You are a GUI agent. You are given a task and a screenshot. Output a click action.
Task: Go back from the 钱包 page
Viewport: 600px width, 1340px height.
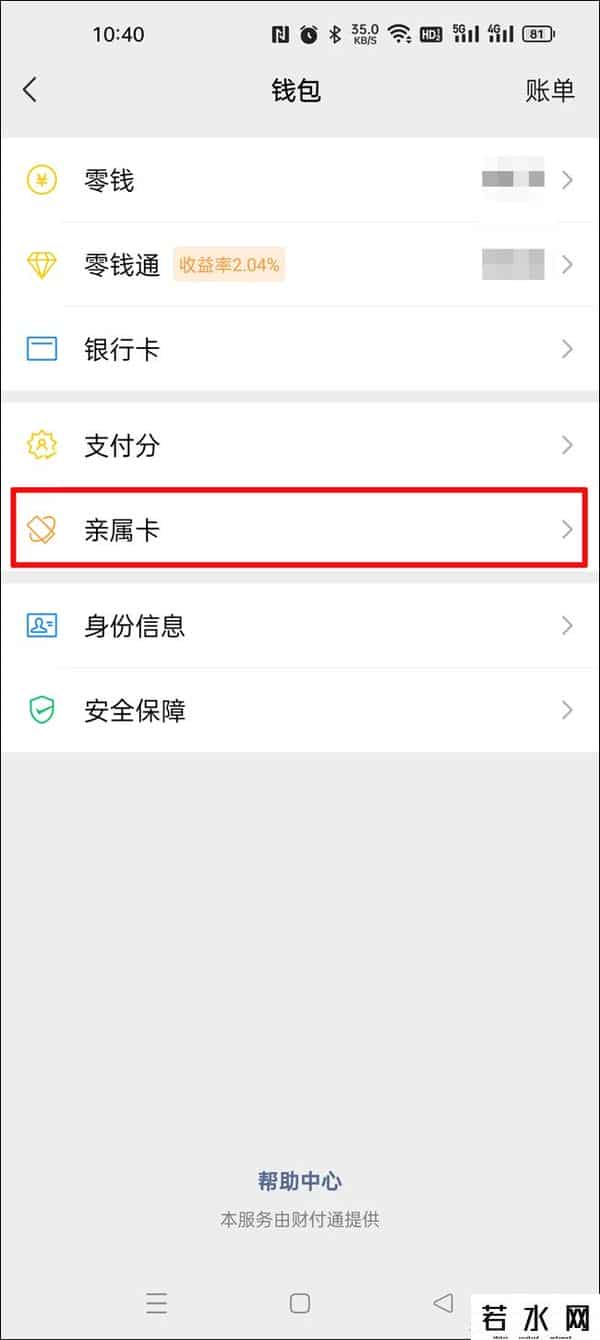pos(30,90)
